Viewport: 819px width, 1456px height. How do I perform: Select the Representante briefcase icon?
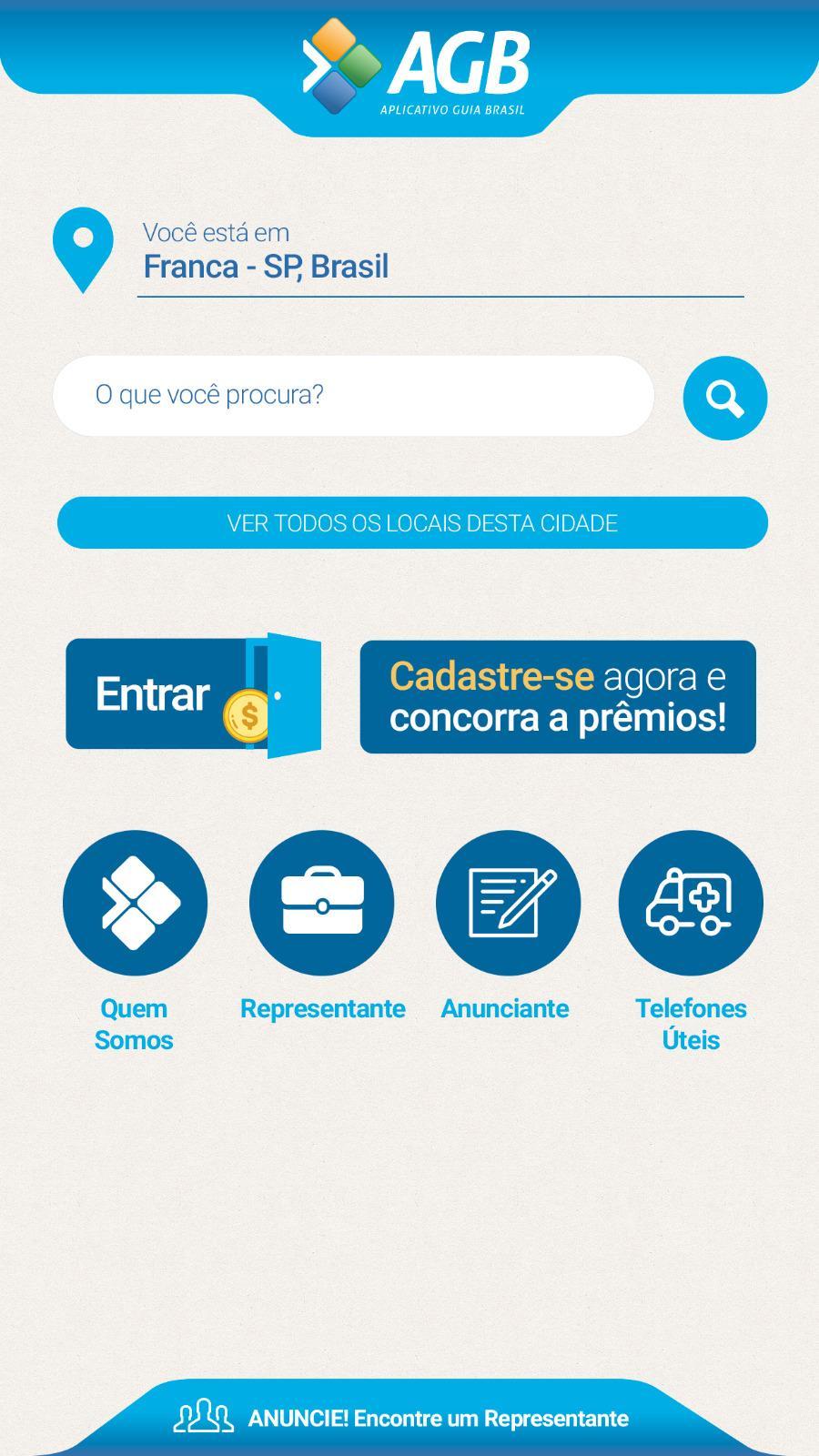tap(323, 902)
